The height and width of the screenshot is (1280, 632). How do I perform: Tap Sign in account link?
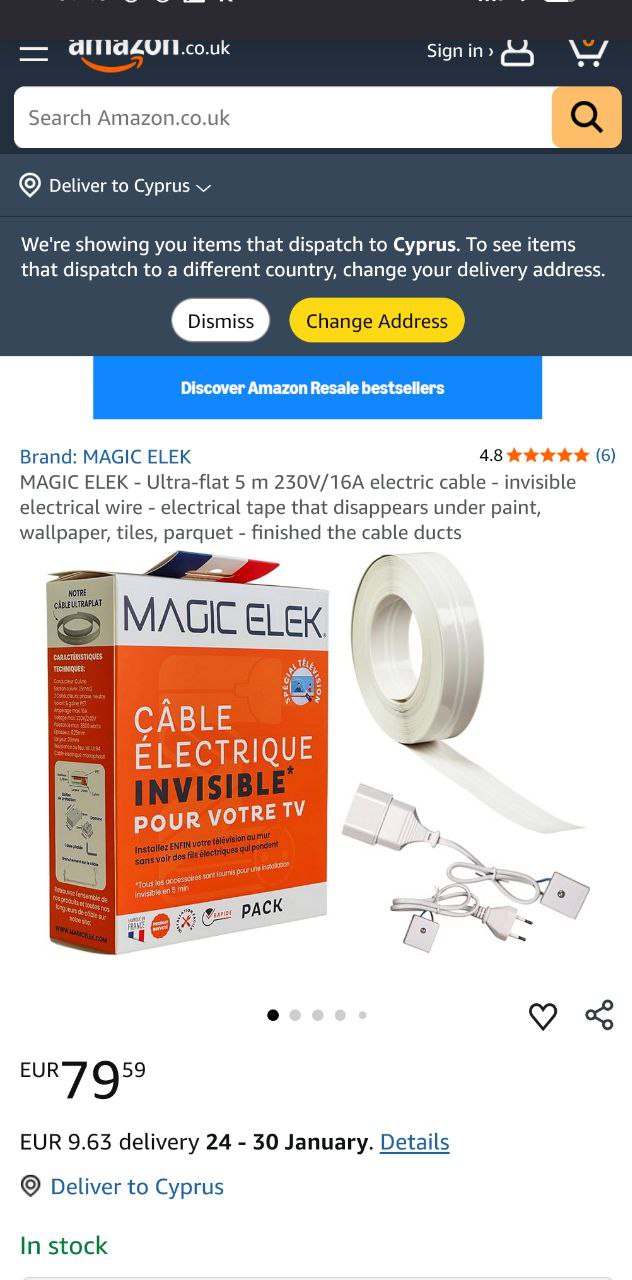[480, 51]
